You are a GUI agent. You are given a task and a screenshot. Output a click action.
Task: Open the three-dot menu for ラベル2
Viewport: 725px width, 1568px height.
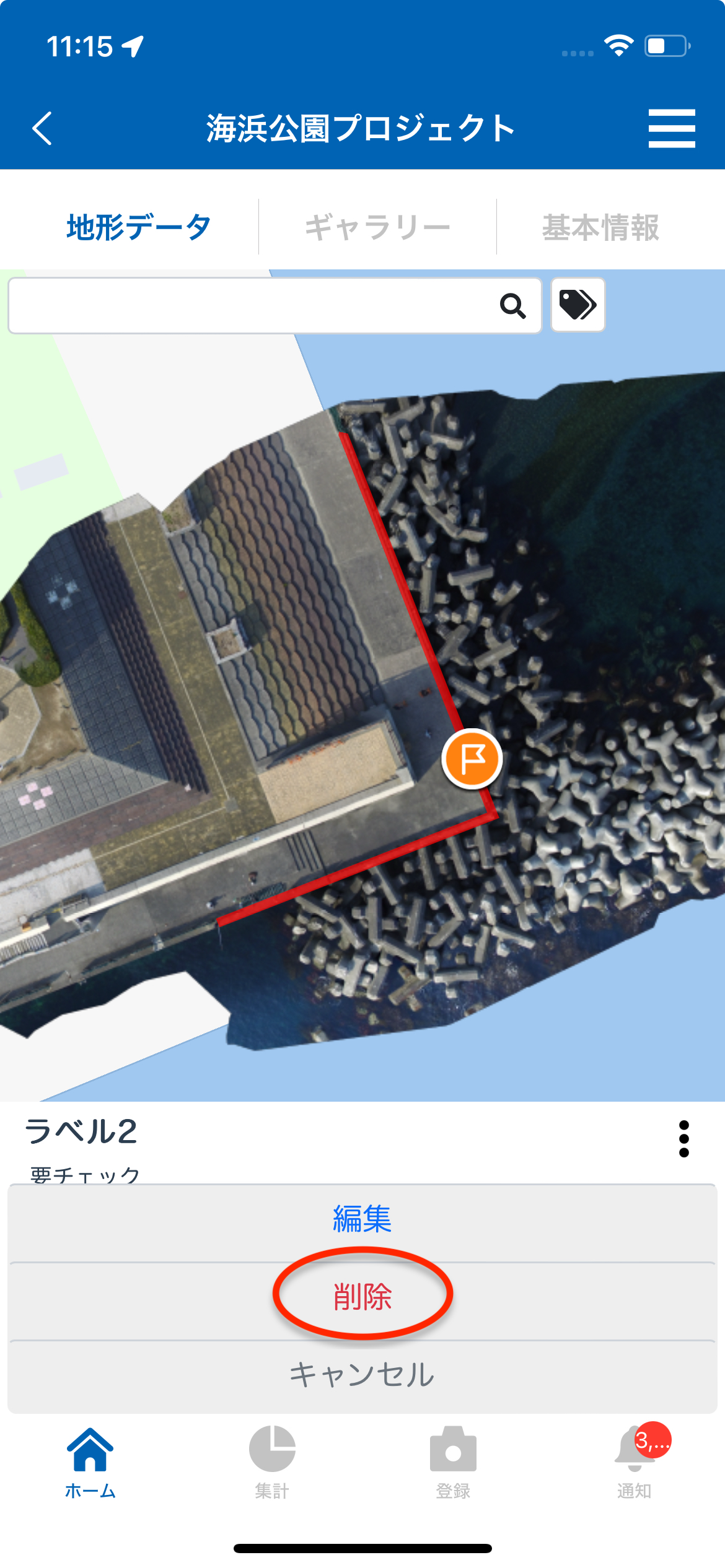[x=683, y=1138]
